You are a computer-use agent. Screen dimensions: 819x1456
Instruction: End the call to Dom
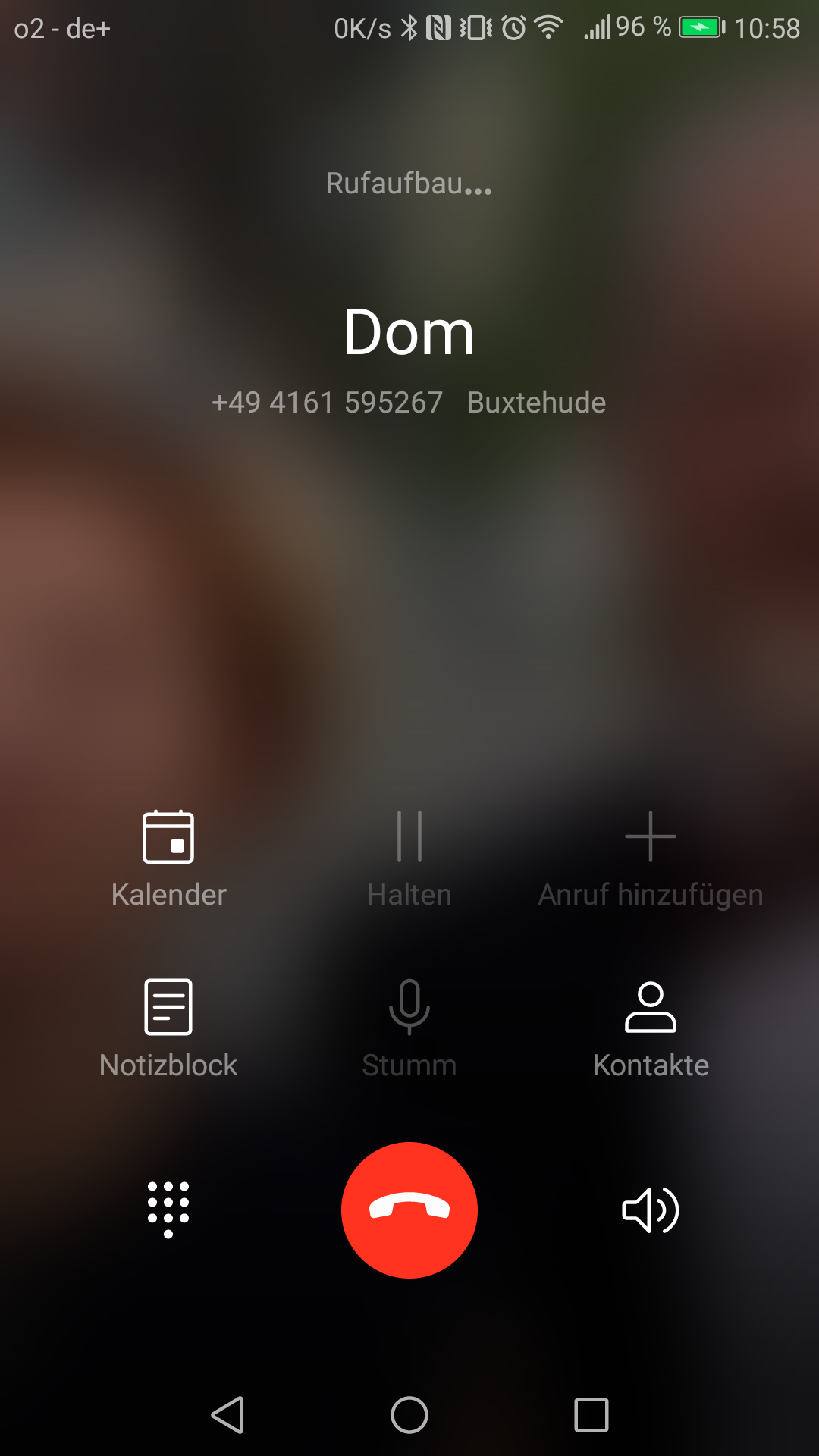coord(409,1210)
